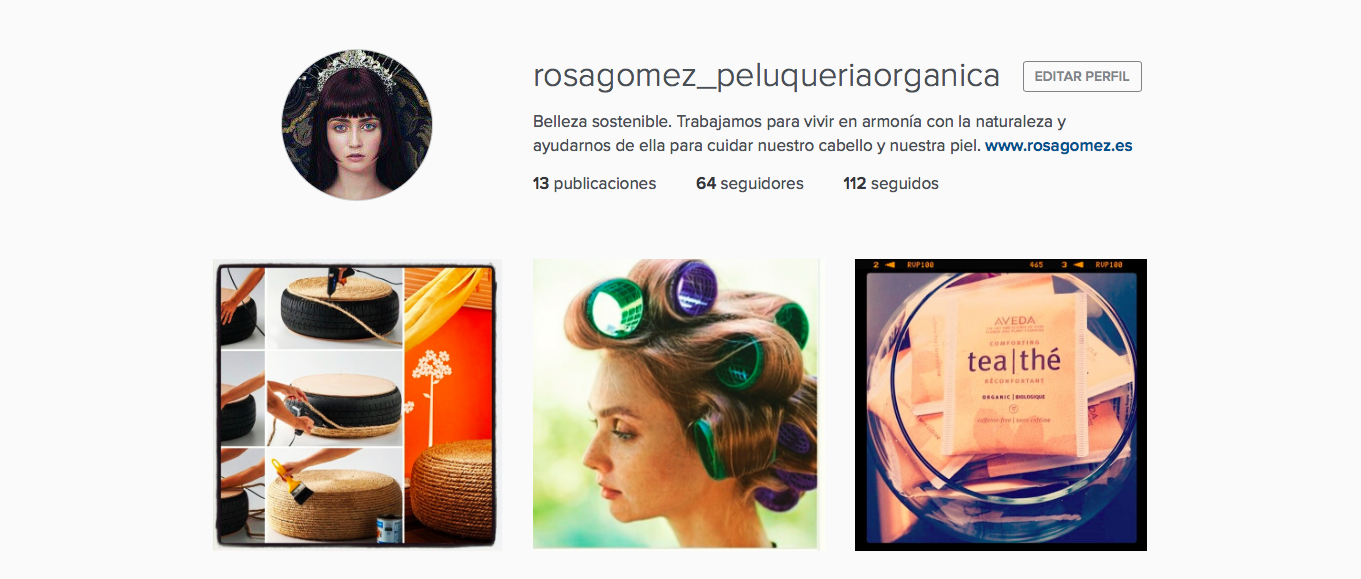The width and height of the screenshot is (1361, 579).
Task: View the 112 seguidos list
Action: click(x=890, y=184)
